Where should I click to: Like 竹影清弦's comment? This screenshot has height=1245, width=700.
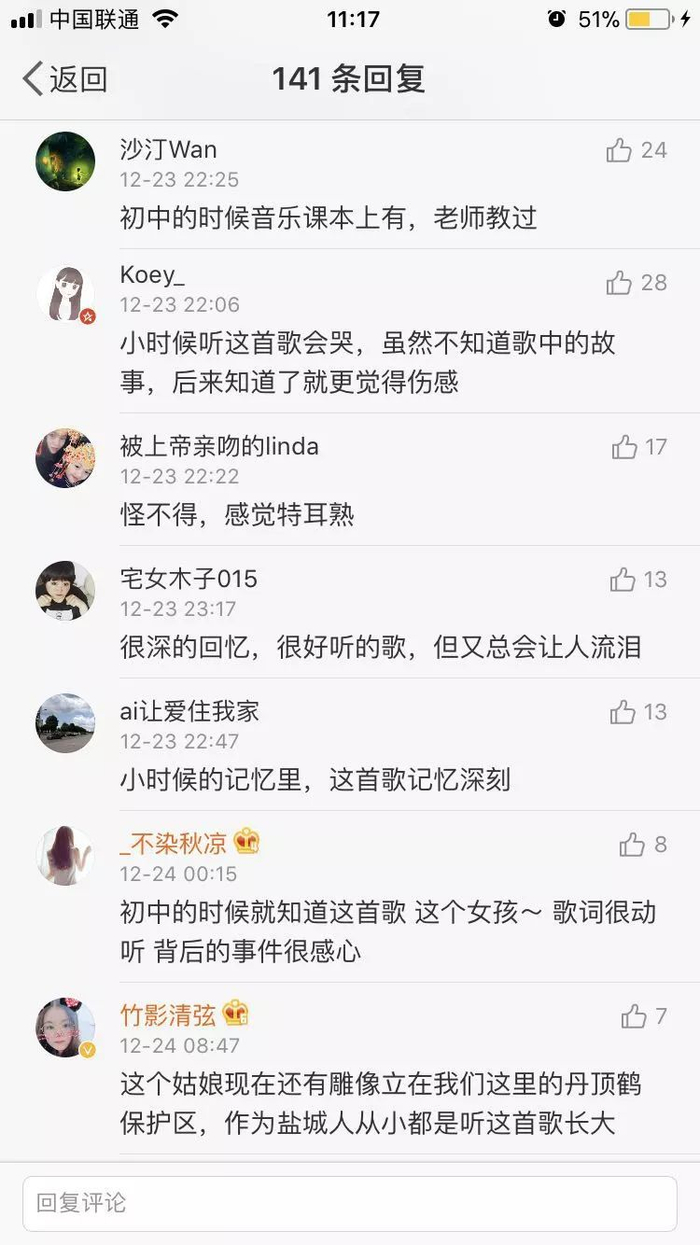tap(634, 1017)
